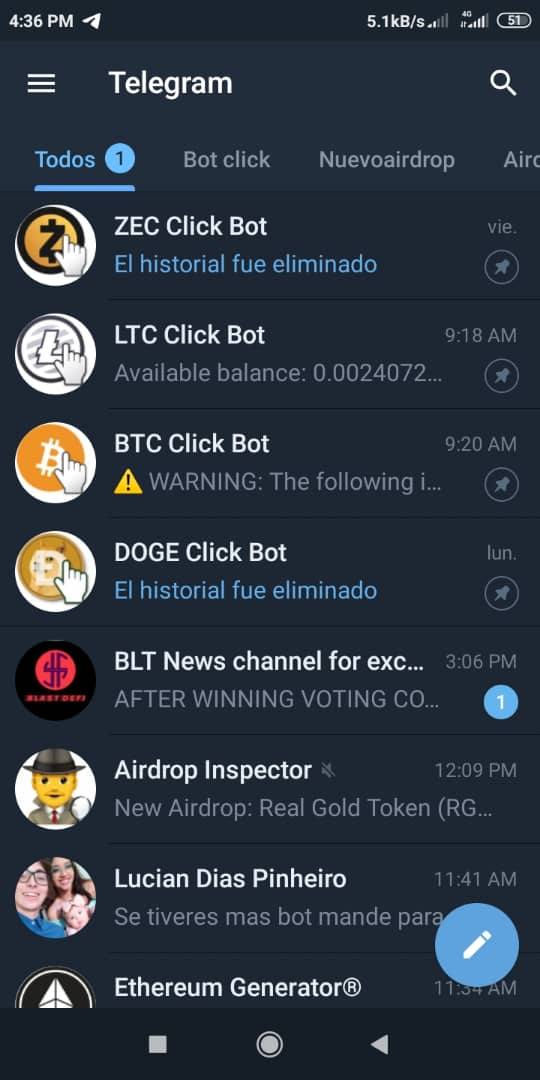
Task: Open the chat with Lucian Dias Pinheiro
Action: pyautogui.click(x=270, y=898)
